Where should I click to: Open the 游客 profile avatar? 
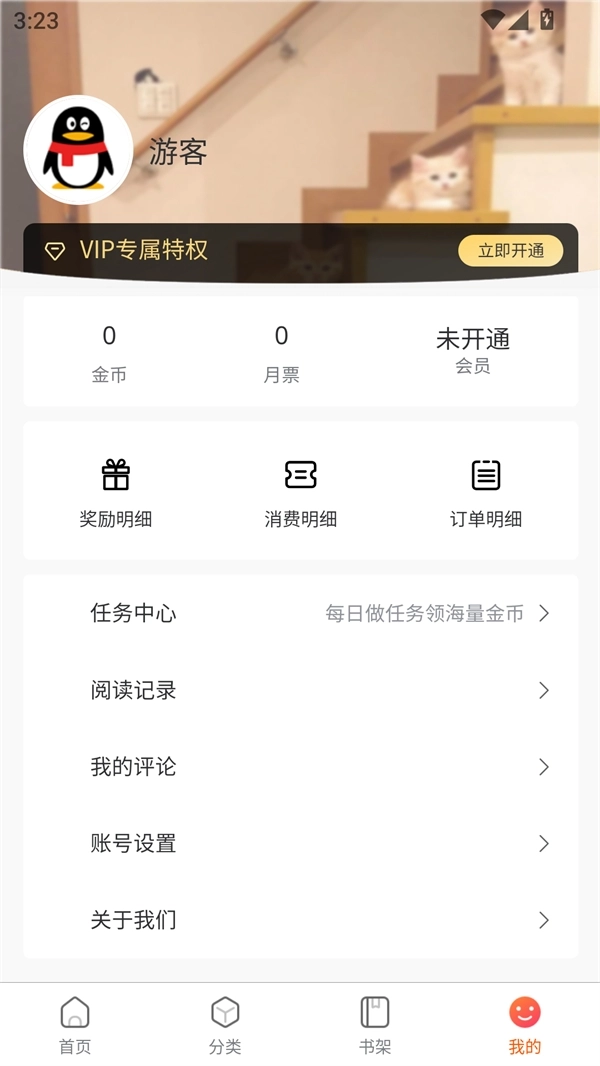78,150
